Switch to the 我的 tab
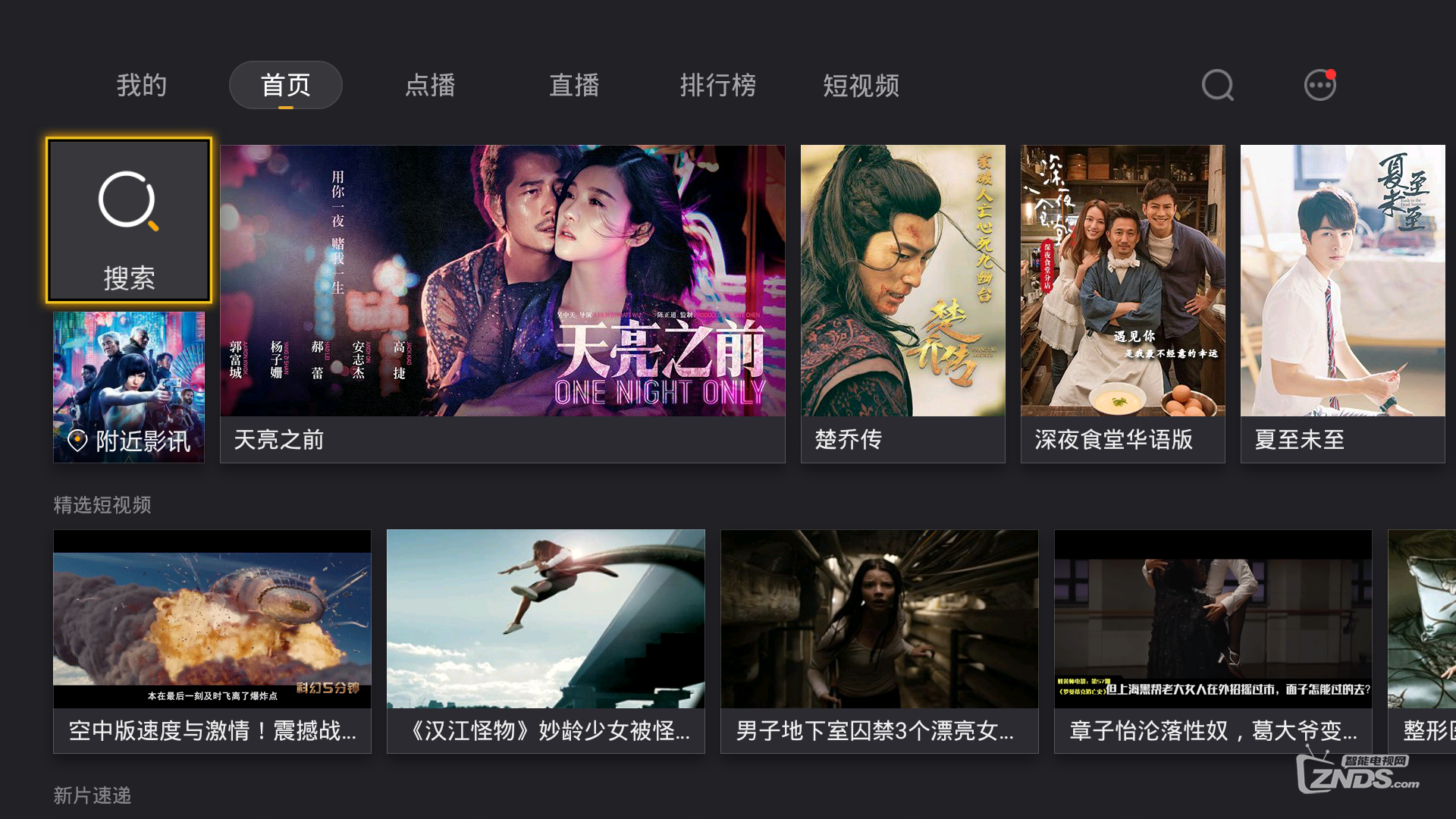 [142, 85]
